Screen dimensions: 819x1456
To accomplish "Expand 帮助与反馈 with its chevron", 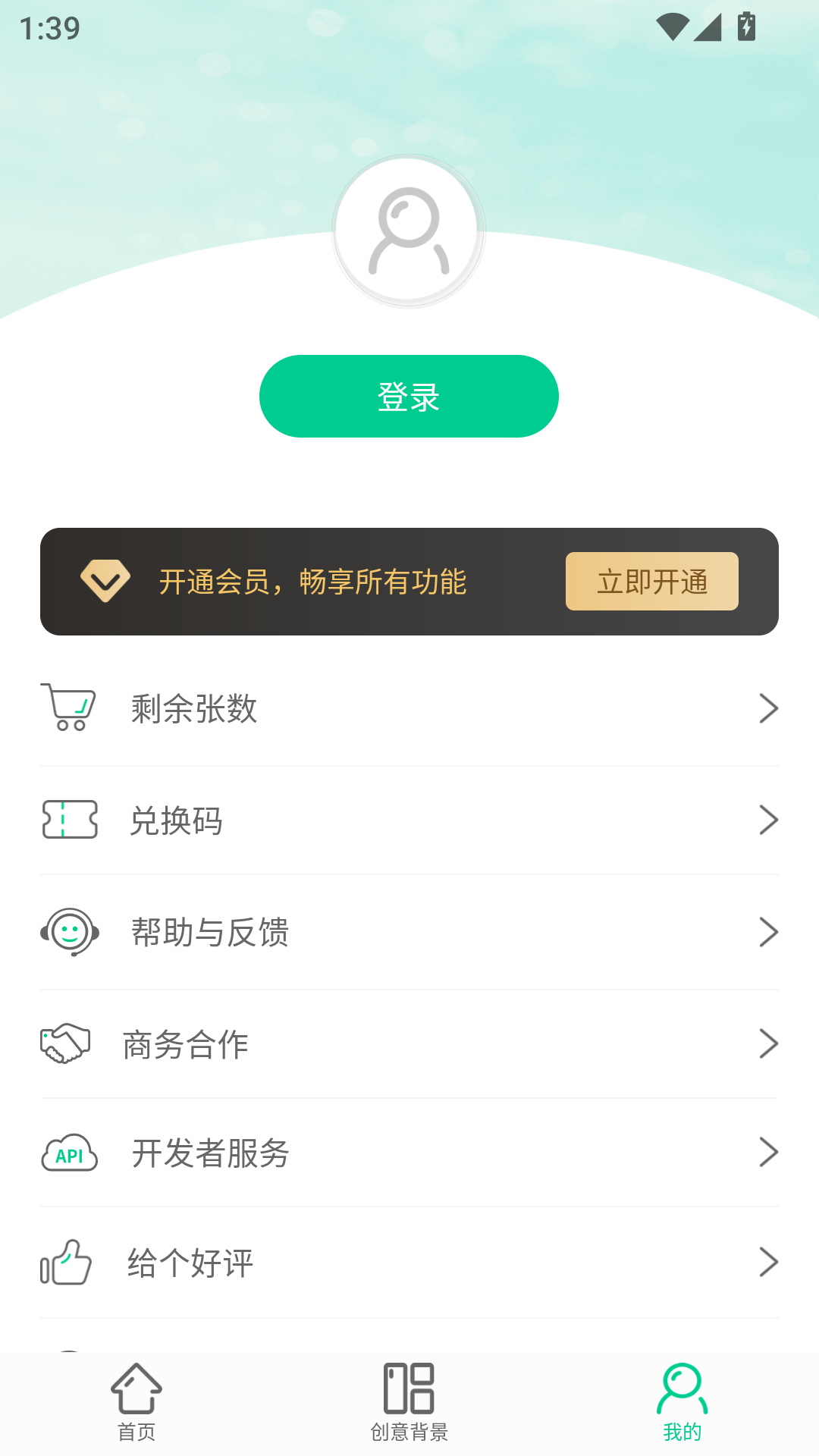I will (x=769, y=932).
